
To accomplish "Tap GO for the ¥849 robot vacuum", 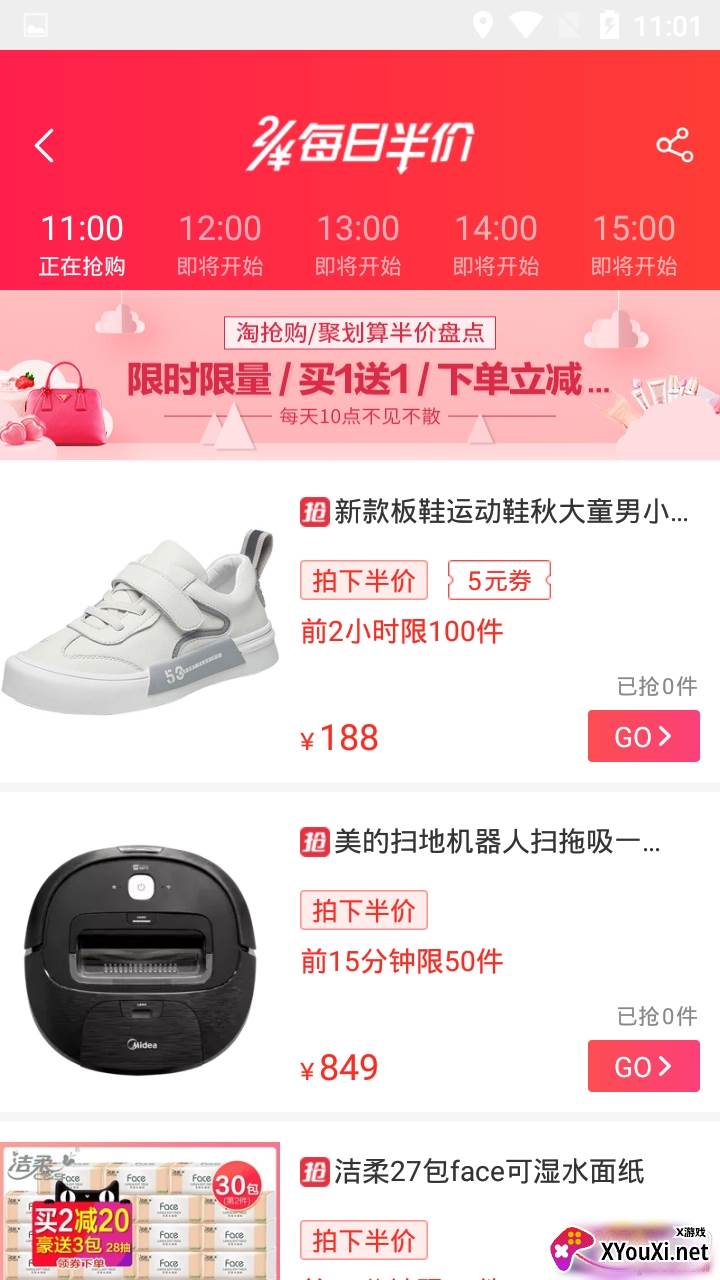I will pos(643,1066).
